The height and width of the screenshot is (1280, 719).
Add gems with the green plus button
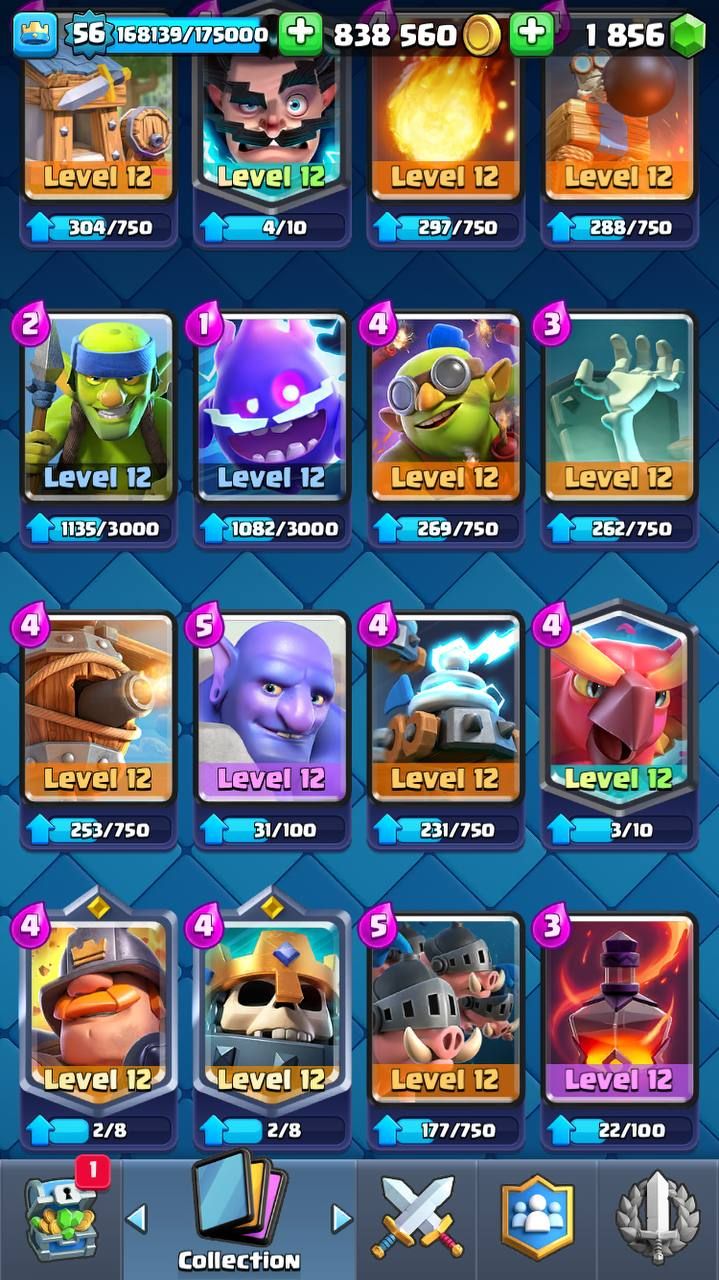532,35
